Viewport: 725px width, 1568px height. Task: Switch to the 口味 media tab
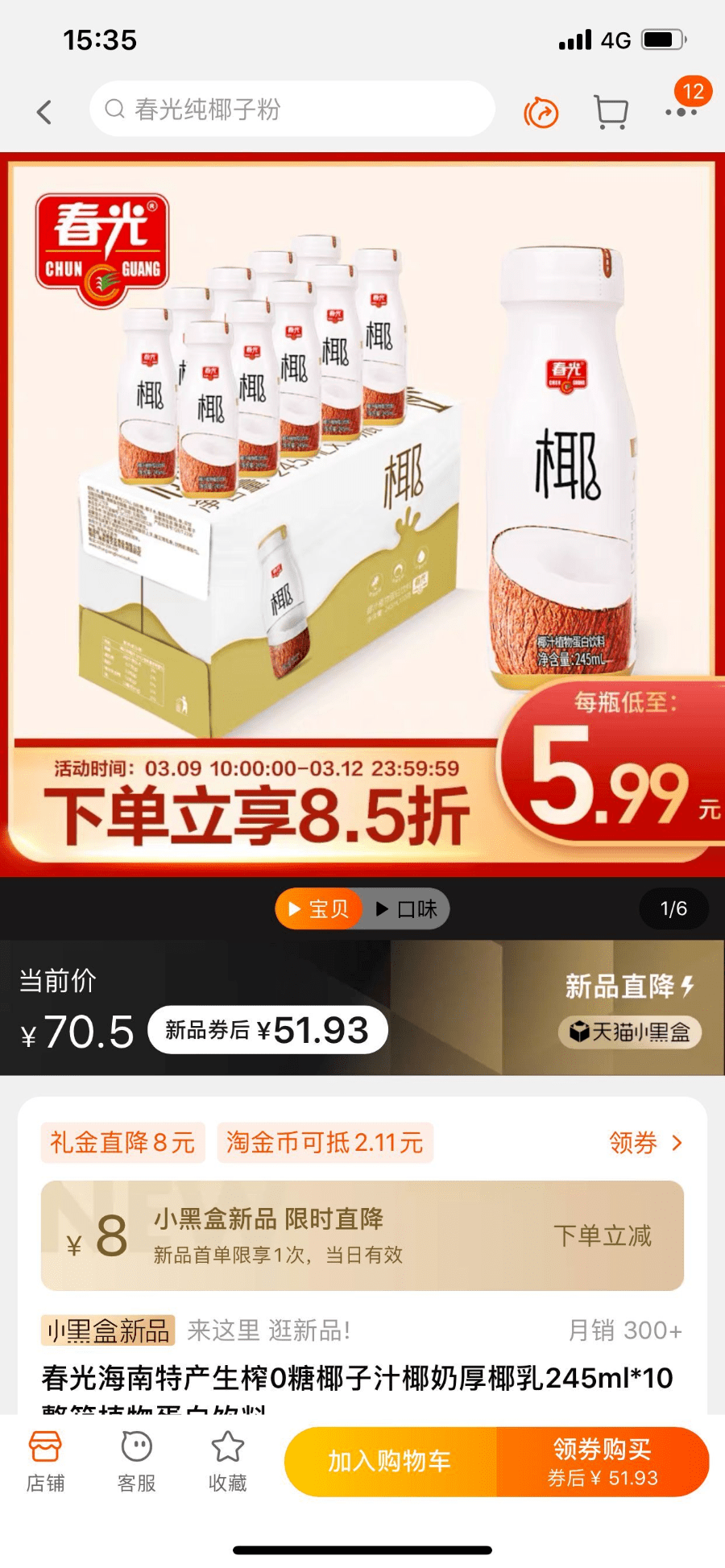[407, 909]
